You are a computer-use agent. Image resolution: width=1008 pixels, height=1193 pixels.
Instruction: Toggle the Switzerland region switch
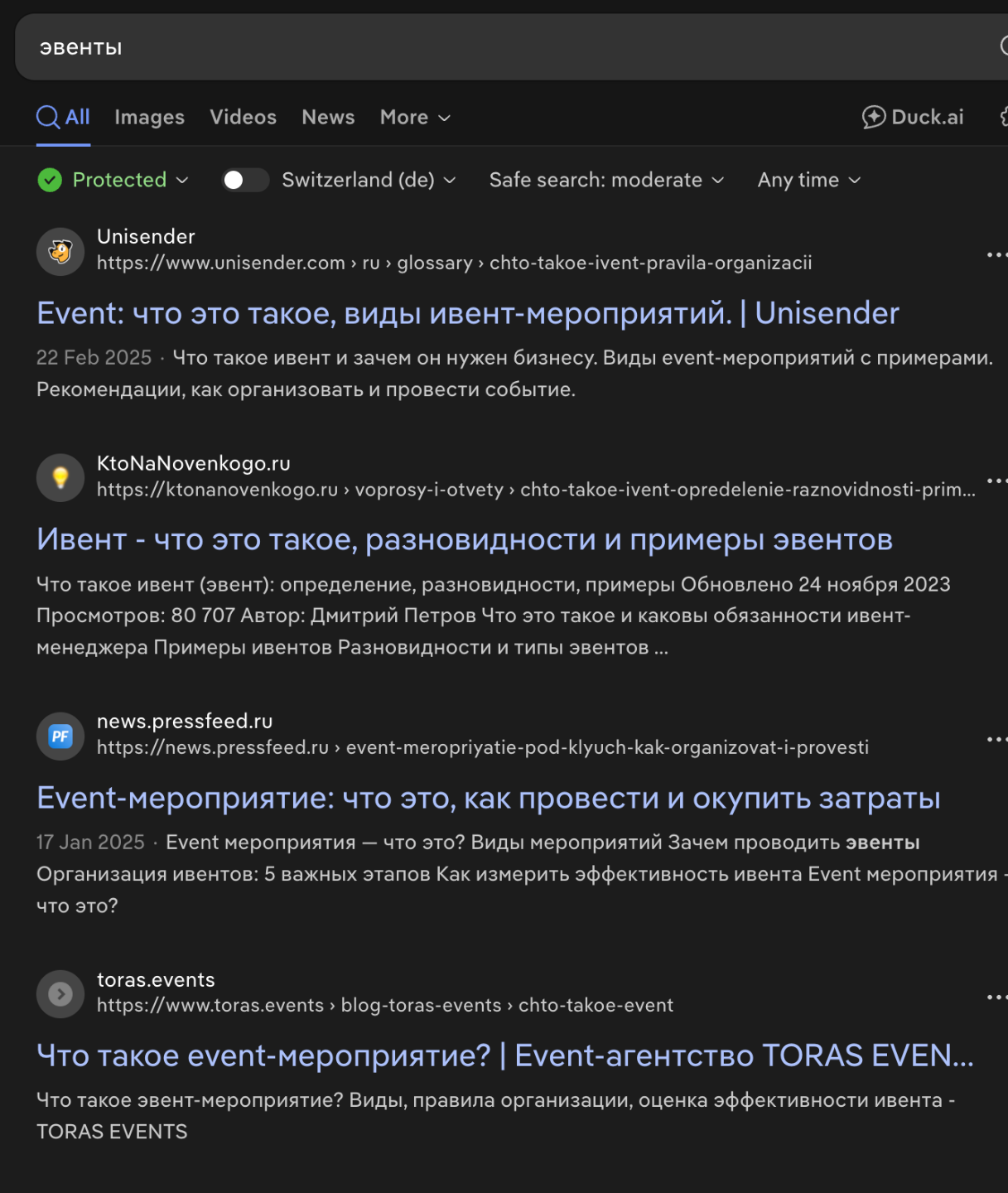click(244, 180)
